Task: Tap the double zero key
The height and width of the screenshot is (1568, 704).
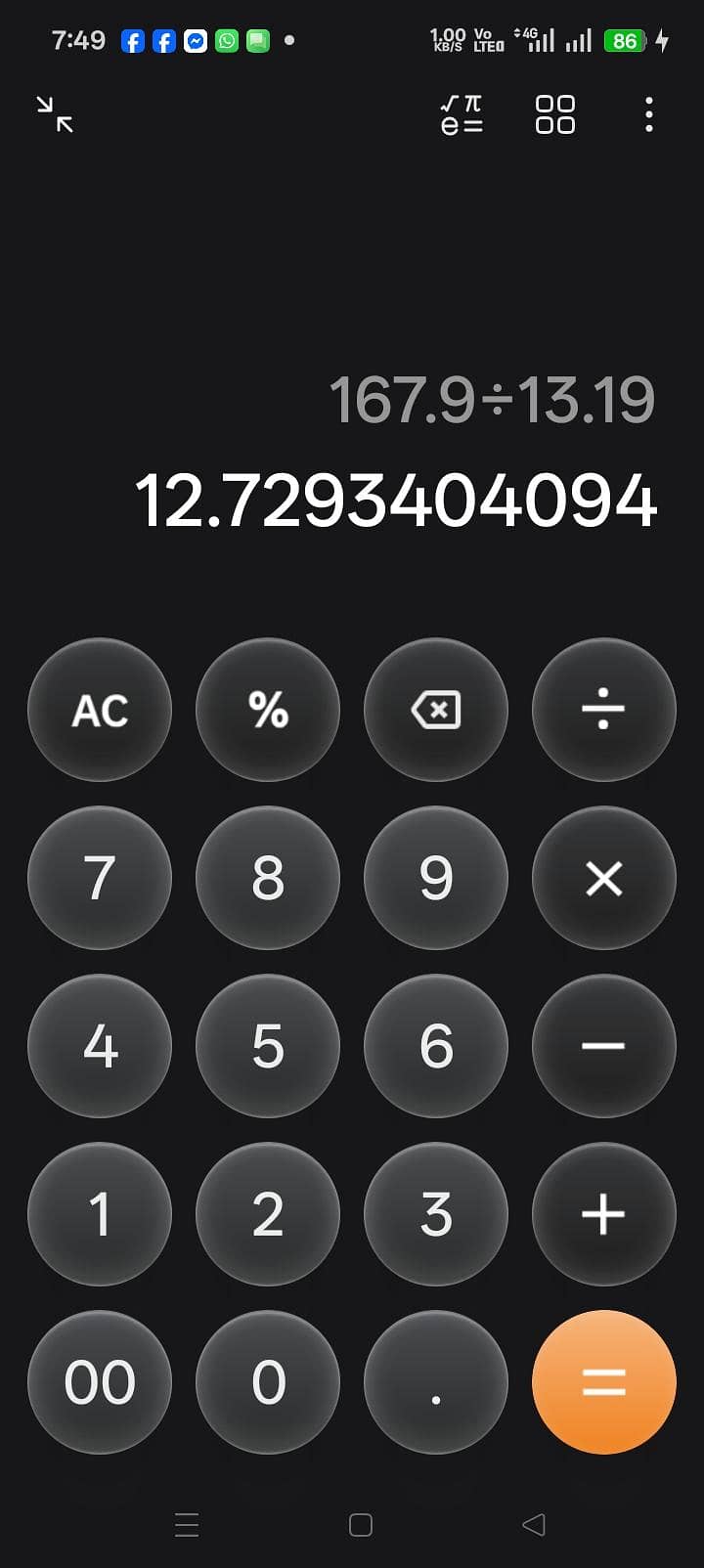Action: pos(100,1382)
